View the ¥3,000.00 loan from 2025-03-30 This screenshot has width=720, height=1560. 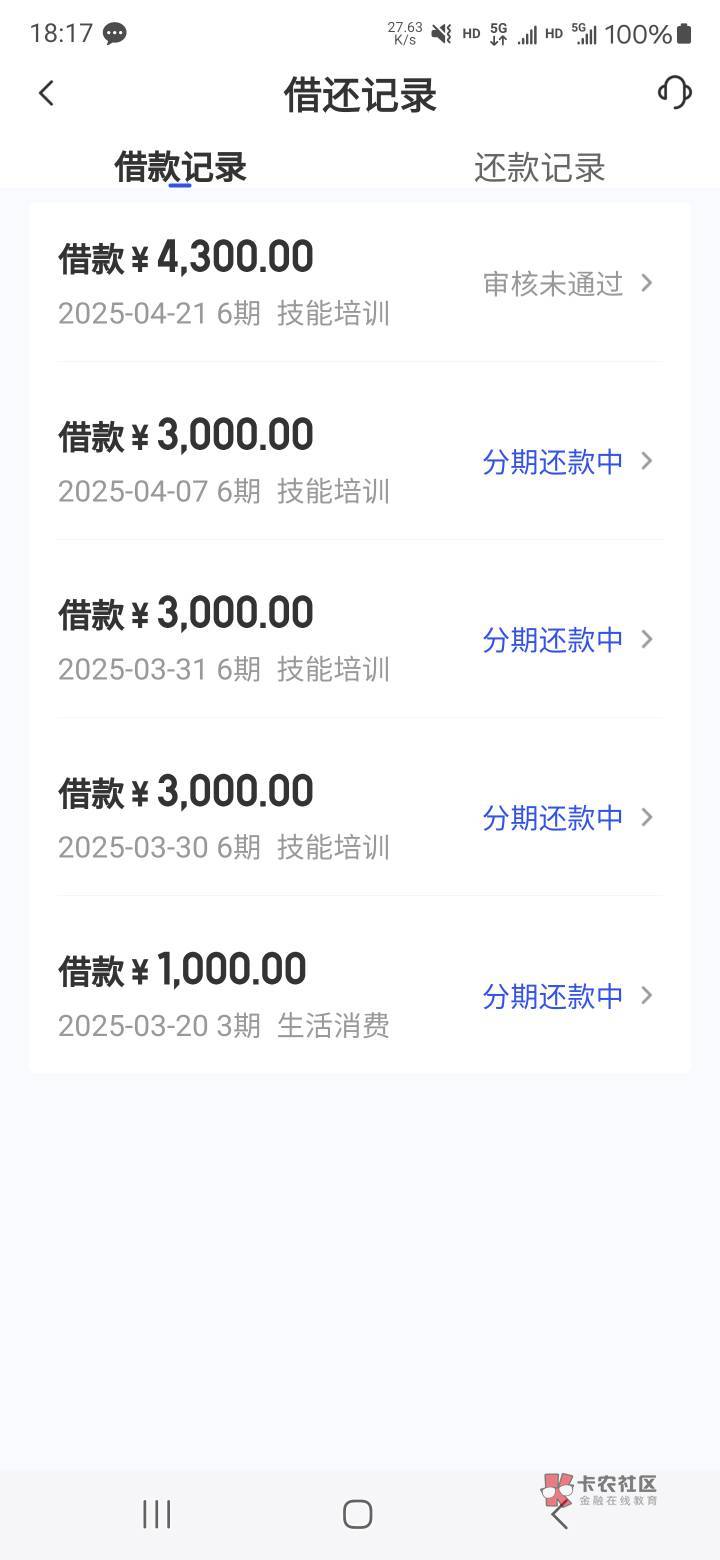click(360, 817)
